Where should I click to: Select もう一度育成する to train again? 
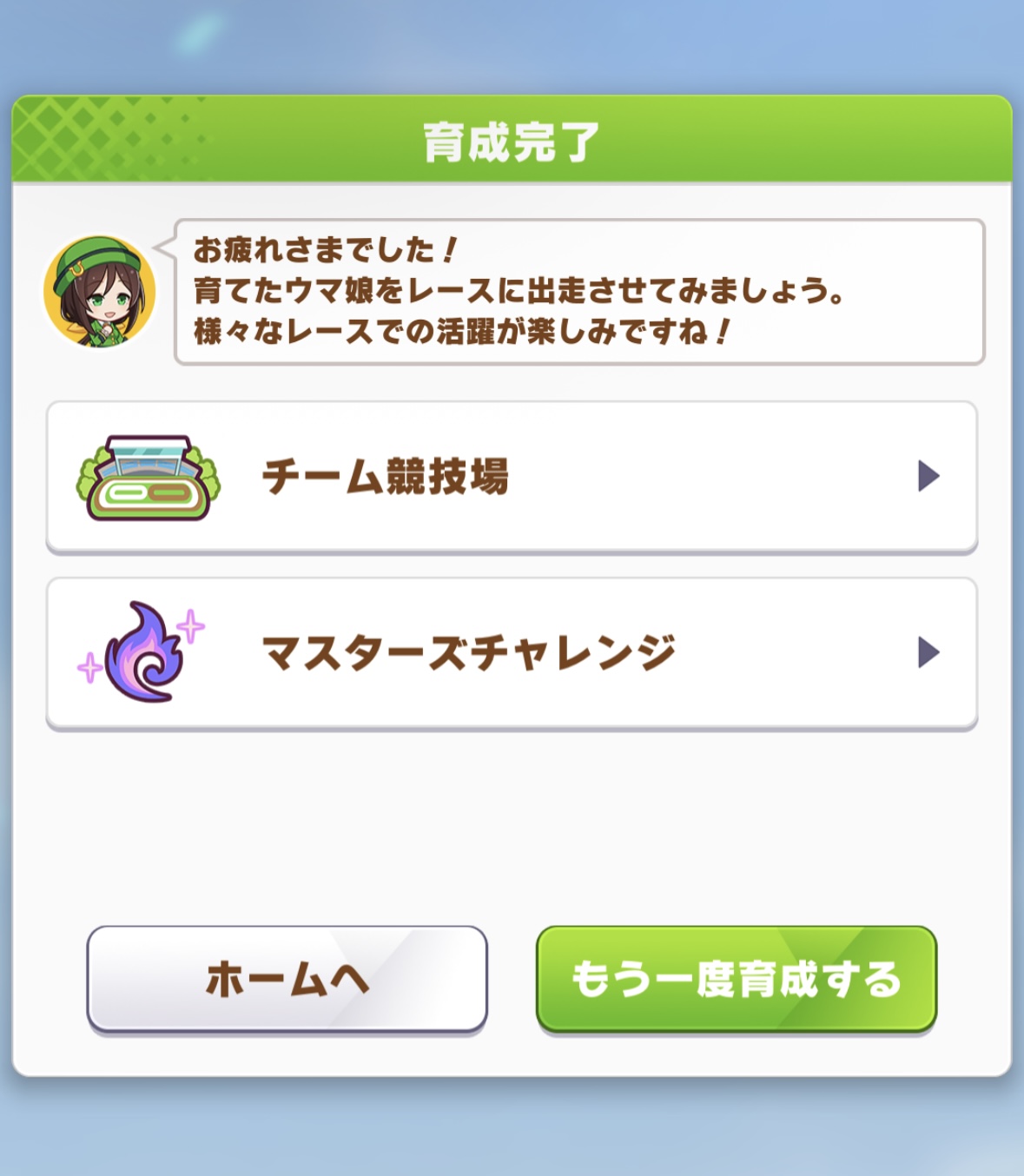(737, 979)
